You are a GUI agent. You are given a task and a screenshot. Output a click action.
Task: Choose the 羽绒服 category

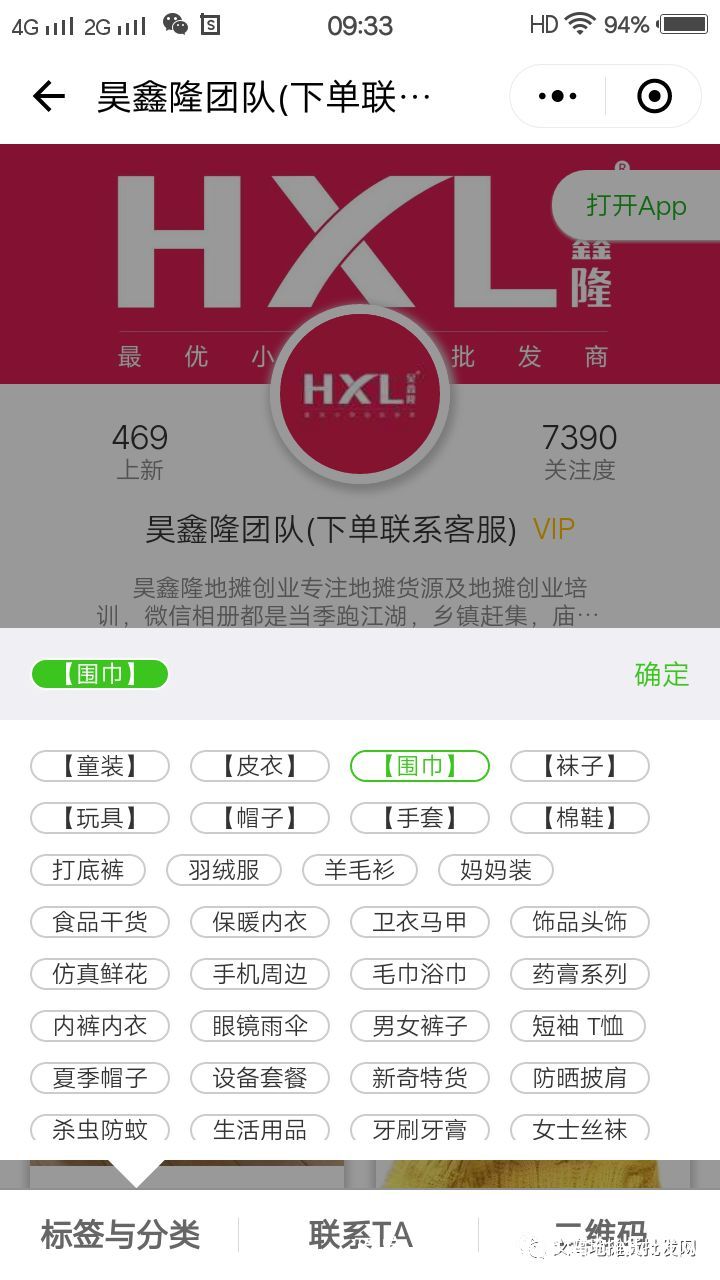224,870
